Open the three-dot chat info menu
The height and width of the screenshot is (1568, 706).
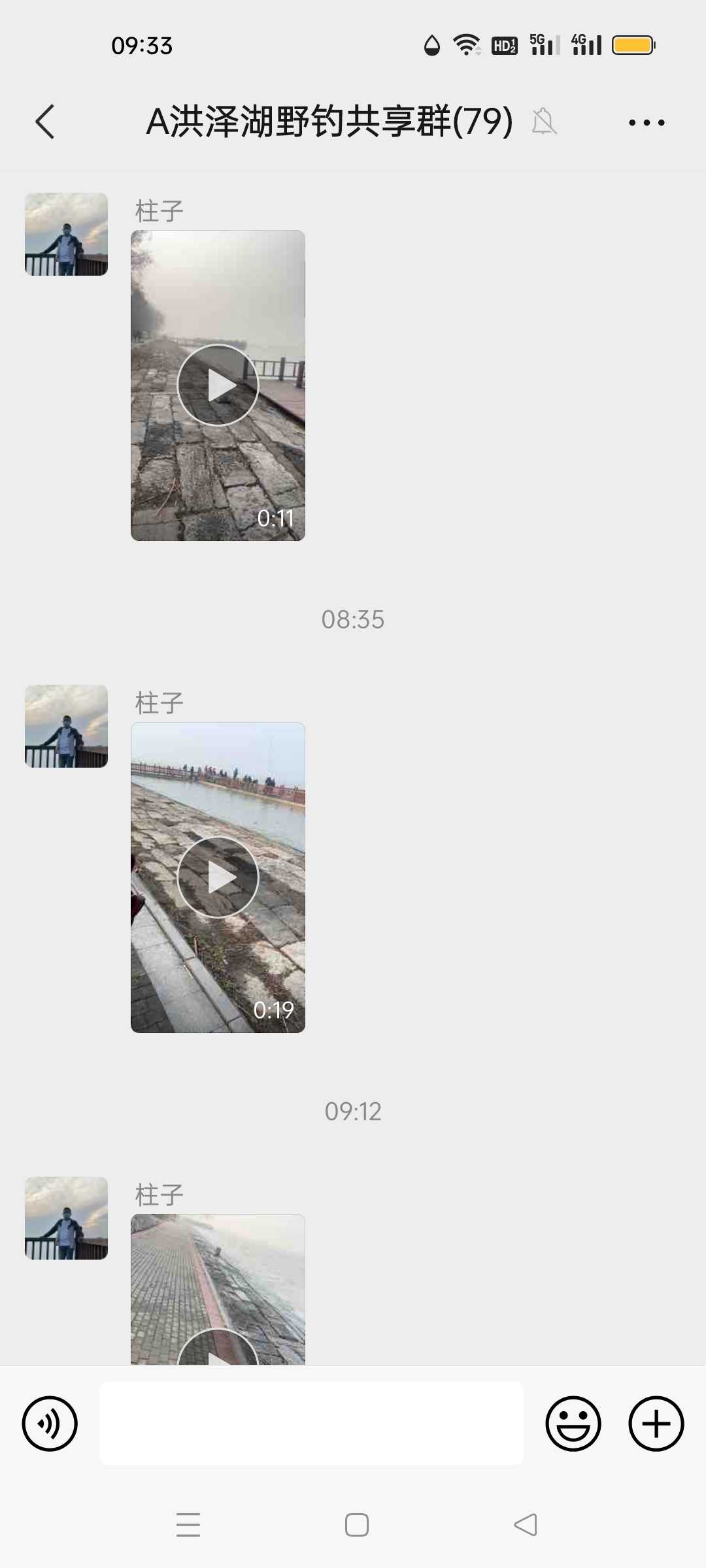click(647, 122)
